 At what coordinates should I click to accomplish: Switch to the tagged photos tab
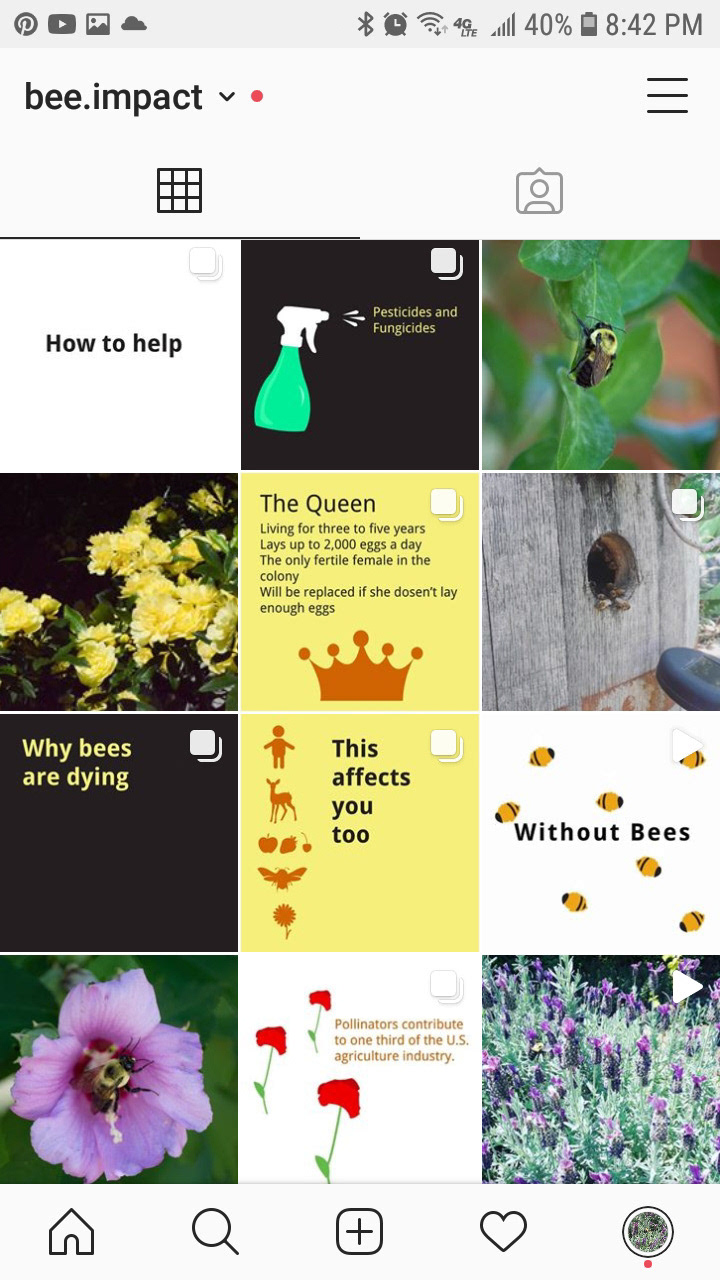coord(540,190)
